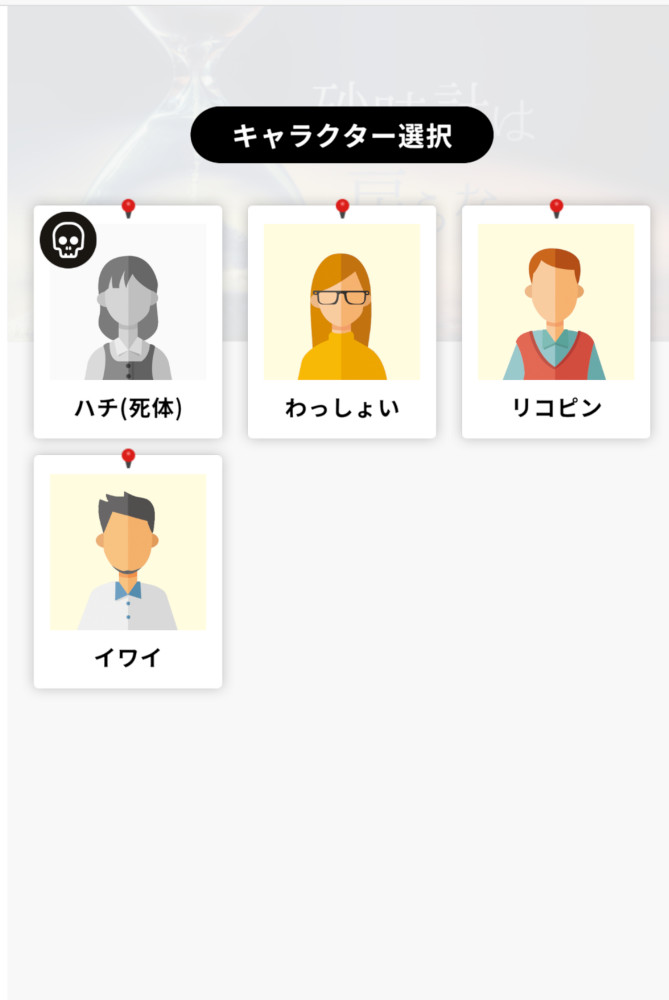Open the イワイ character card

coord(128,572)
